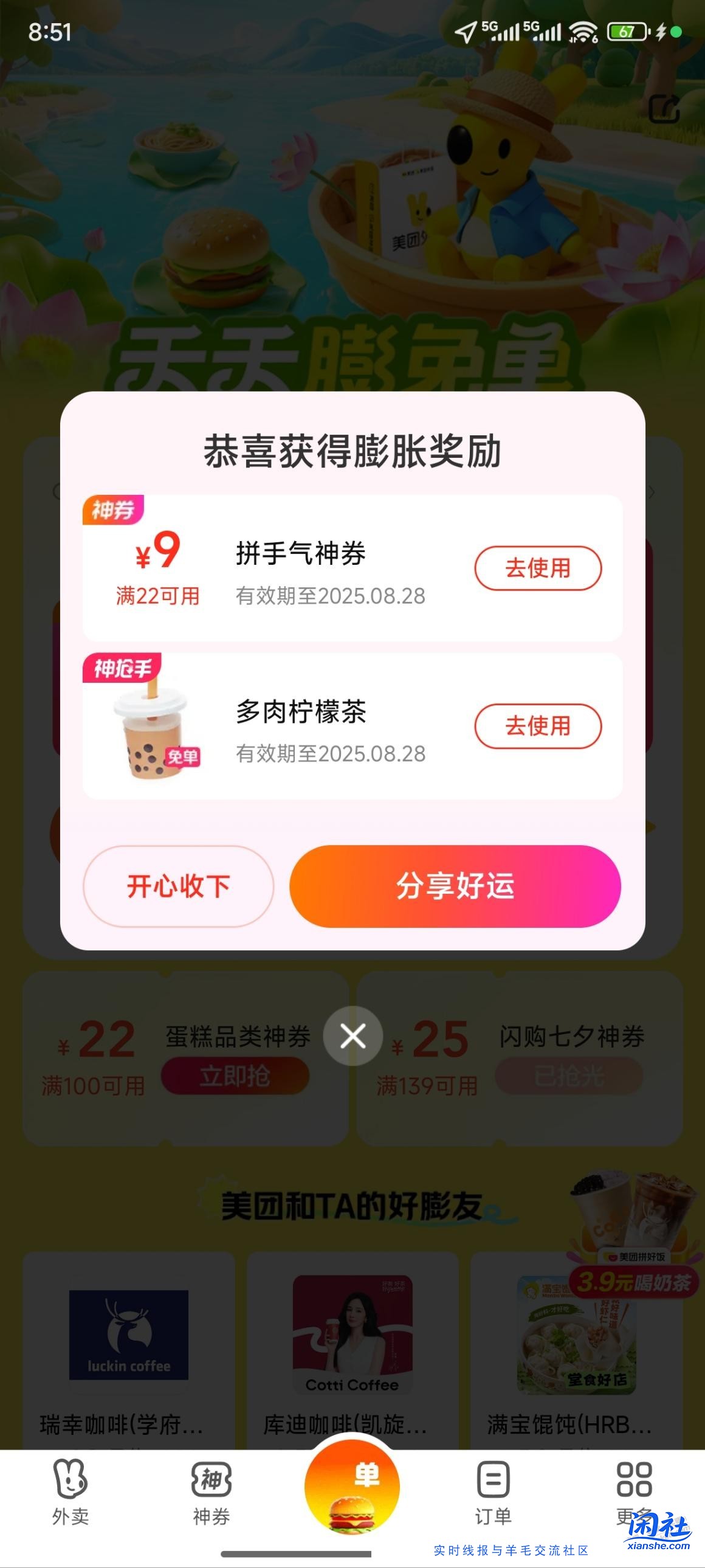Tap 去使用 for the ¥9 拼手气神券
This screenshot has height=1568, width=705.
coord(538,567)
